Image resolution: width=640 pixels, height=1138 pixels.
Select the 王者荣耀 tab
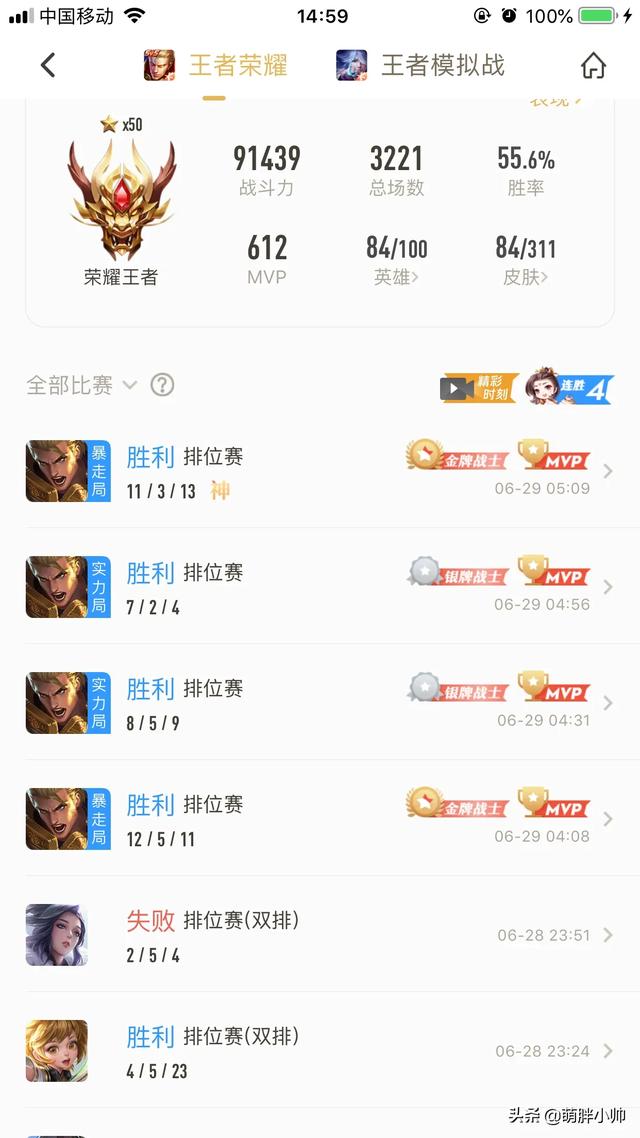[x=216, y=66]
